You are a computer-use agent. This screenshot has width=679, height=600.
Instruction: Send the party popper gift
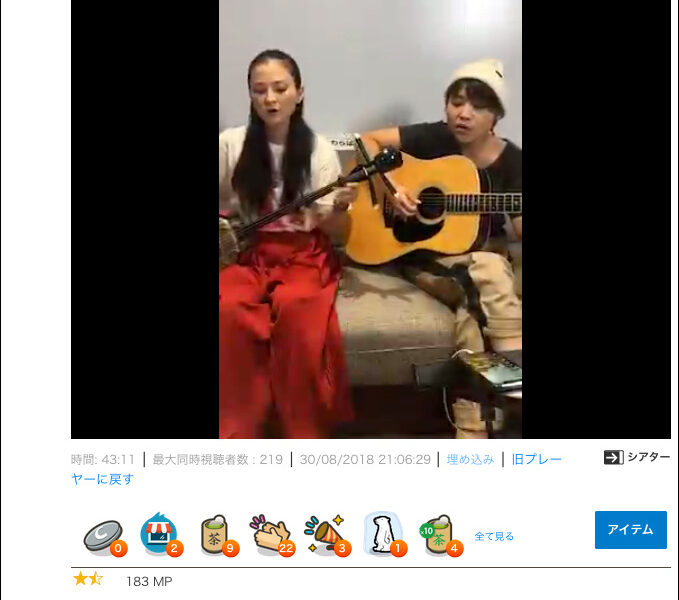pos(326,534)
